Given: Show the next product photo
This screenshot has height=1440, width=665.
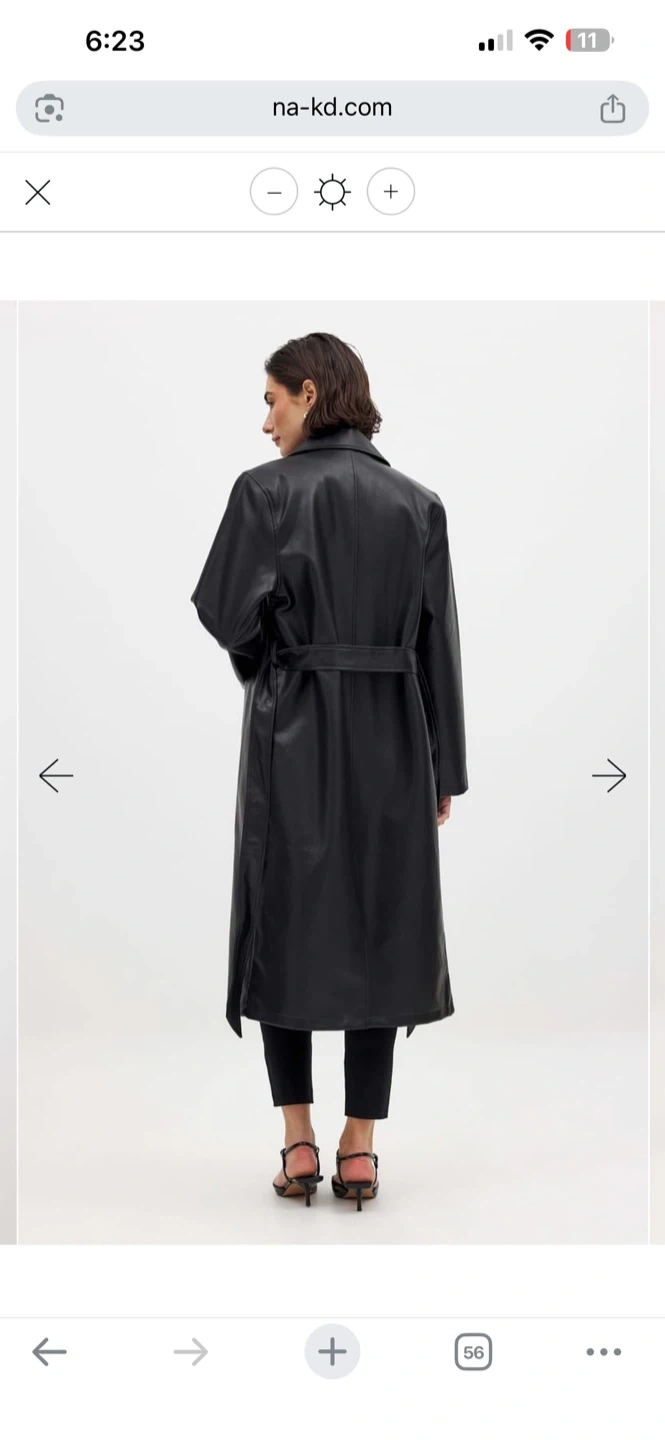Looking at the screenshot, I should [x=609, y=775].
